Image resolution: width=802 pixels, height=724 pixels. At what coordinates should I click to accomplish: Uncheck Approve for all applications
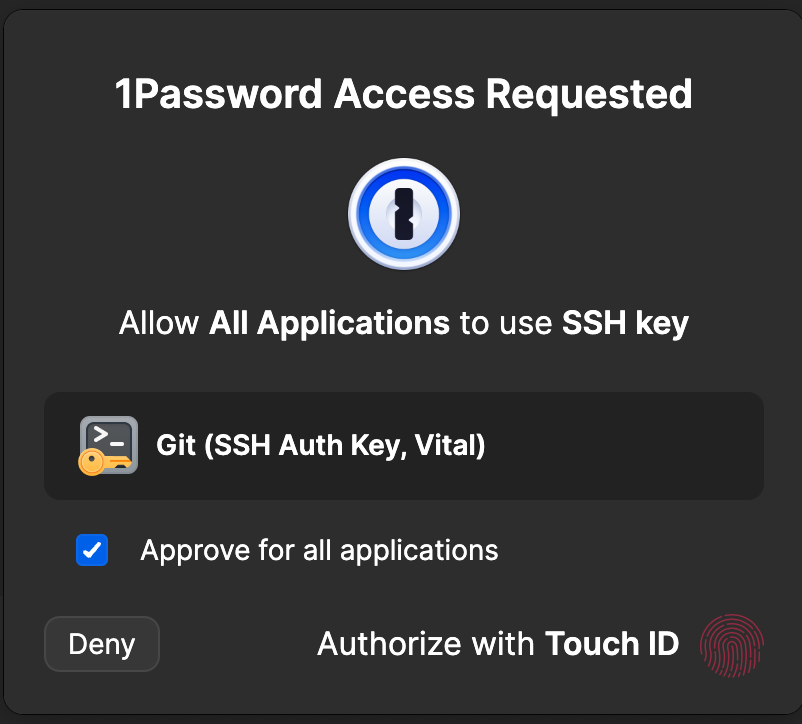[x=92, y=550]
